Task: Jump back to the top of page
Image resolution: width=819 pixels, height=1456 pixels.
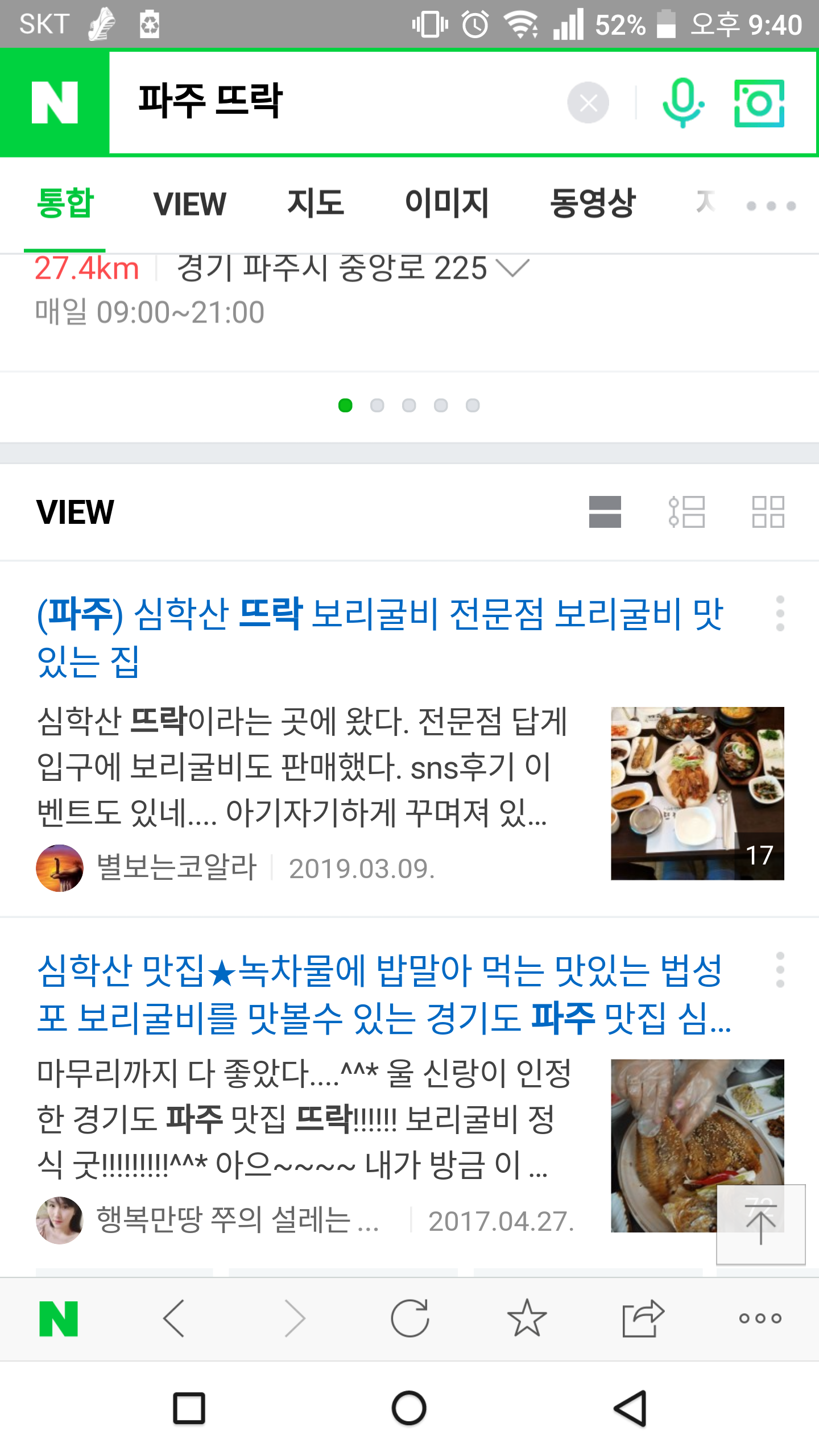Action: point(760,1224)
